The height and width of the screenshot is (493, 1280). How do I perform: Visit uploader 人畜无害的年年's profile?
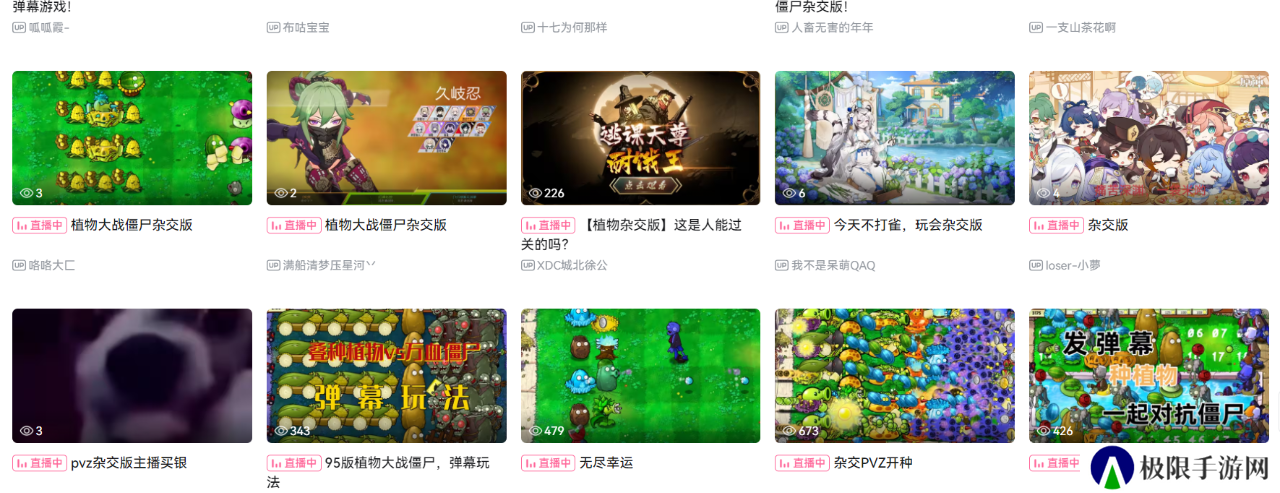[832, 27]
